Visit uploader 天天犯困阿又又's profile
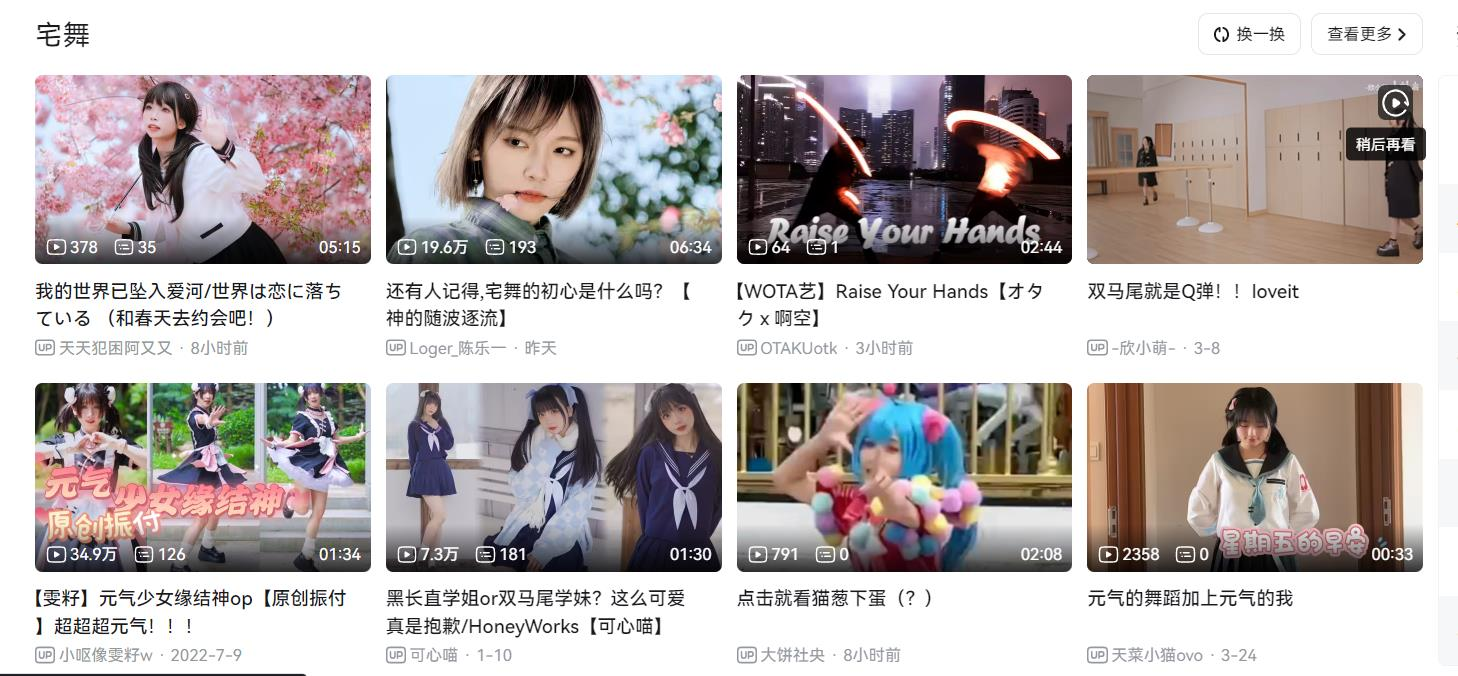Screen dimensions: 1458x676 115,348
